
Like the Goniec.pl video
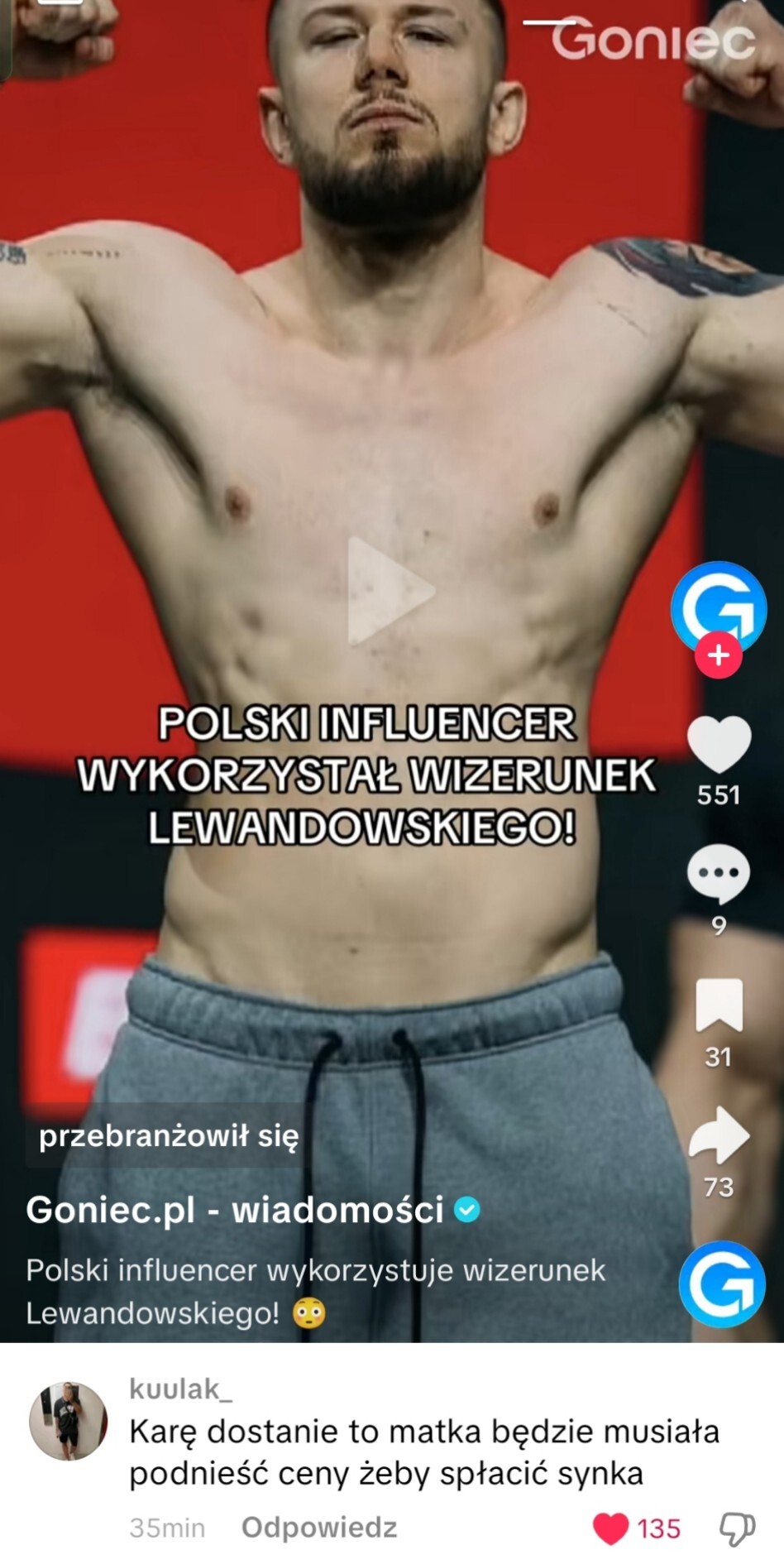[x=719, y=746]
